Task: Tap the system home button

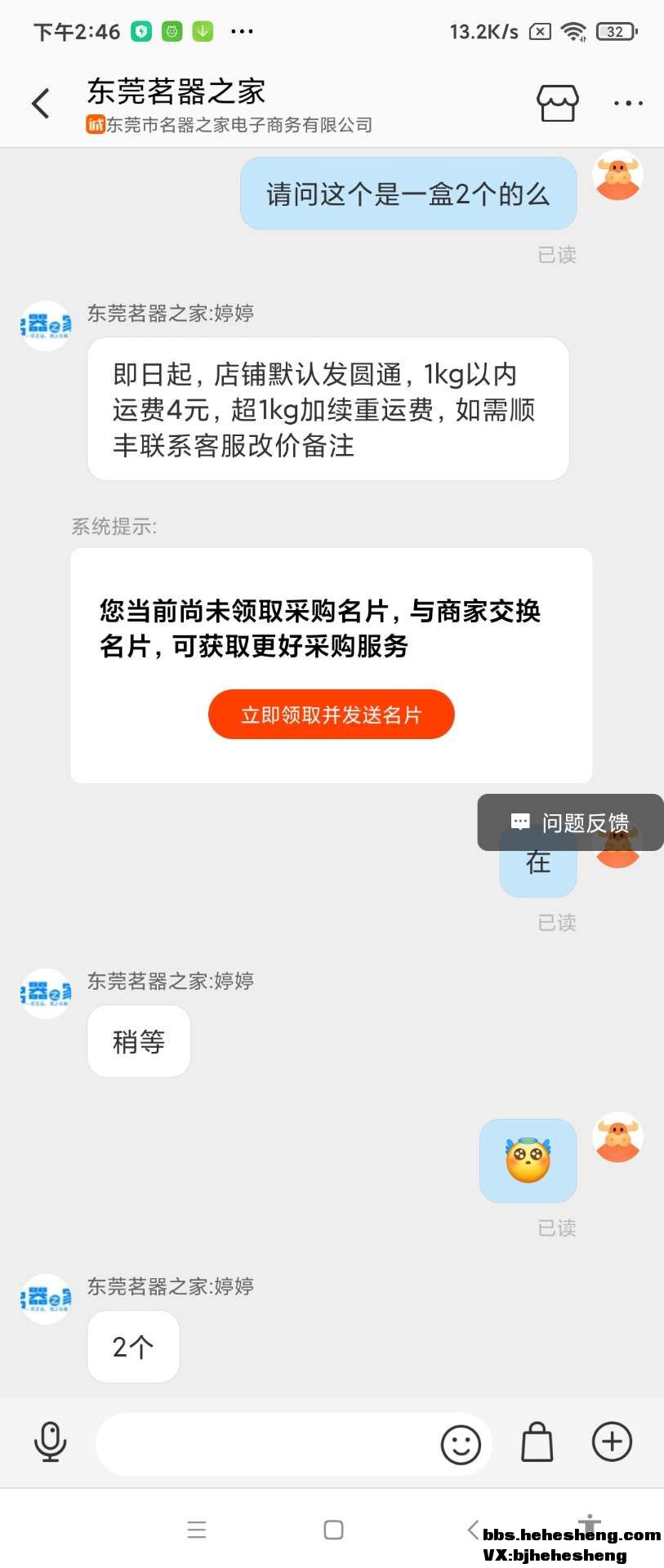Action: (333, 1530)
